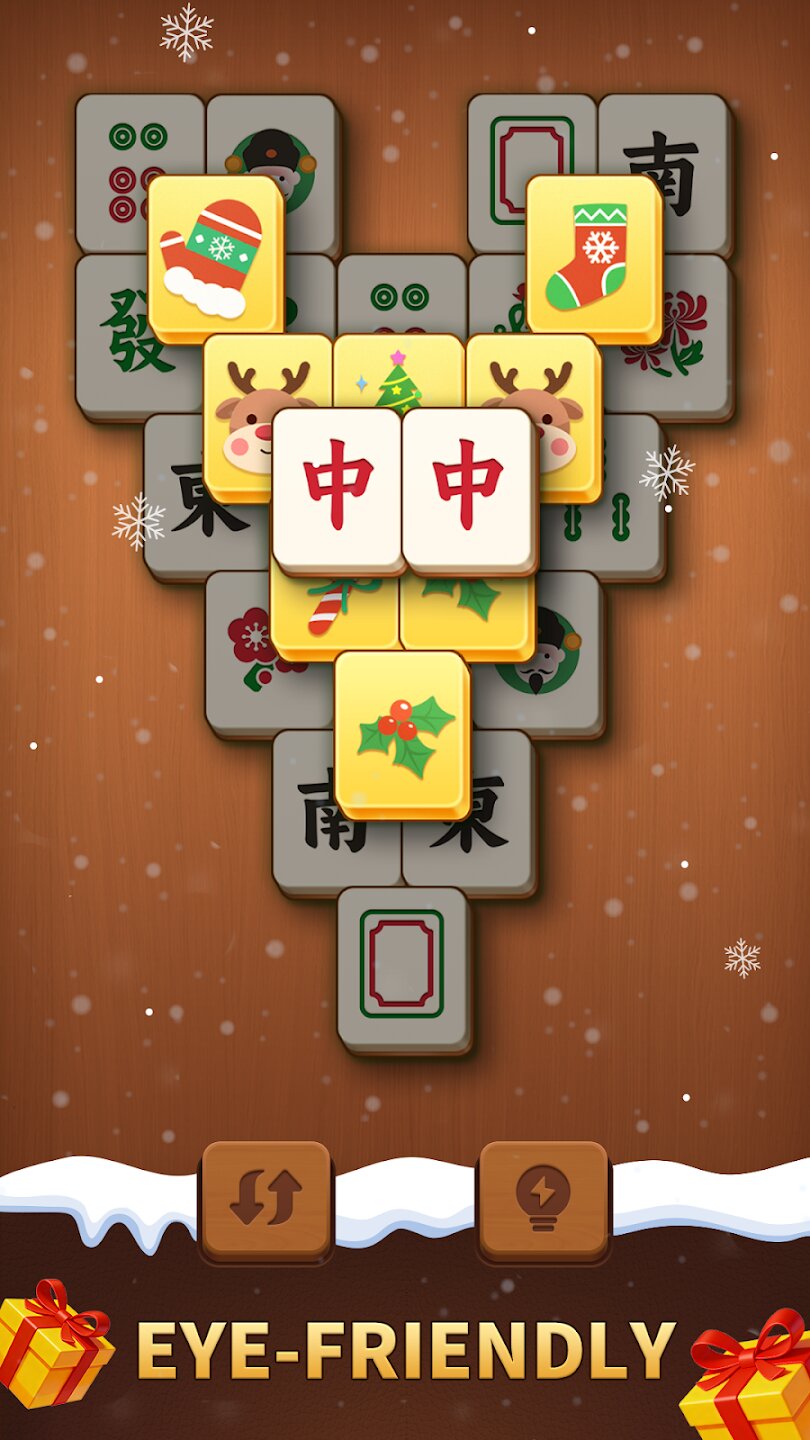Pick the Christmas stocking tile
Viewport: 810px width, 1440px height.
(592, 256)
